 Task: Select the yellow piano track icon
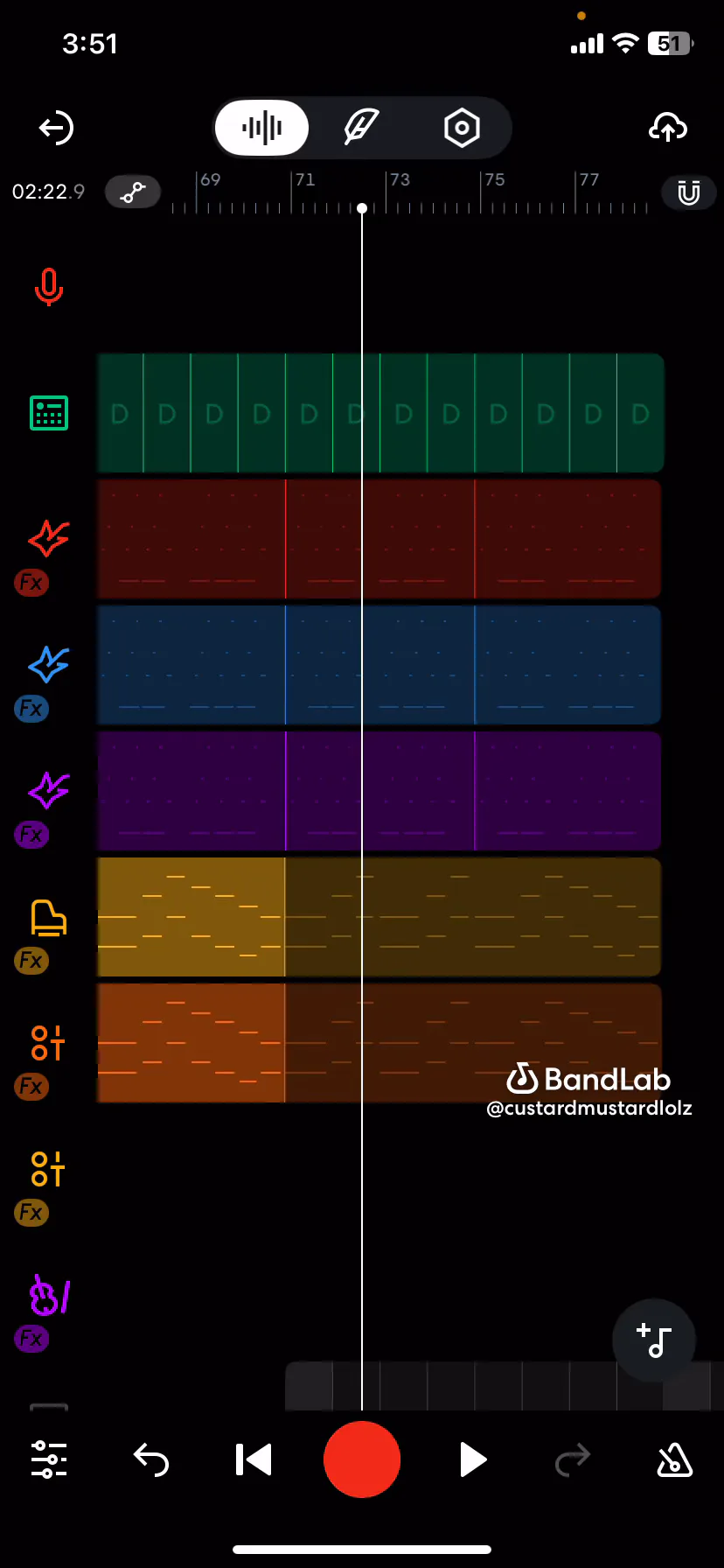[49, 918]
